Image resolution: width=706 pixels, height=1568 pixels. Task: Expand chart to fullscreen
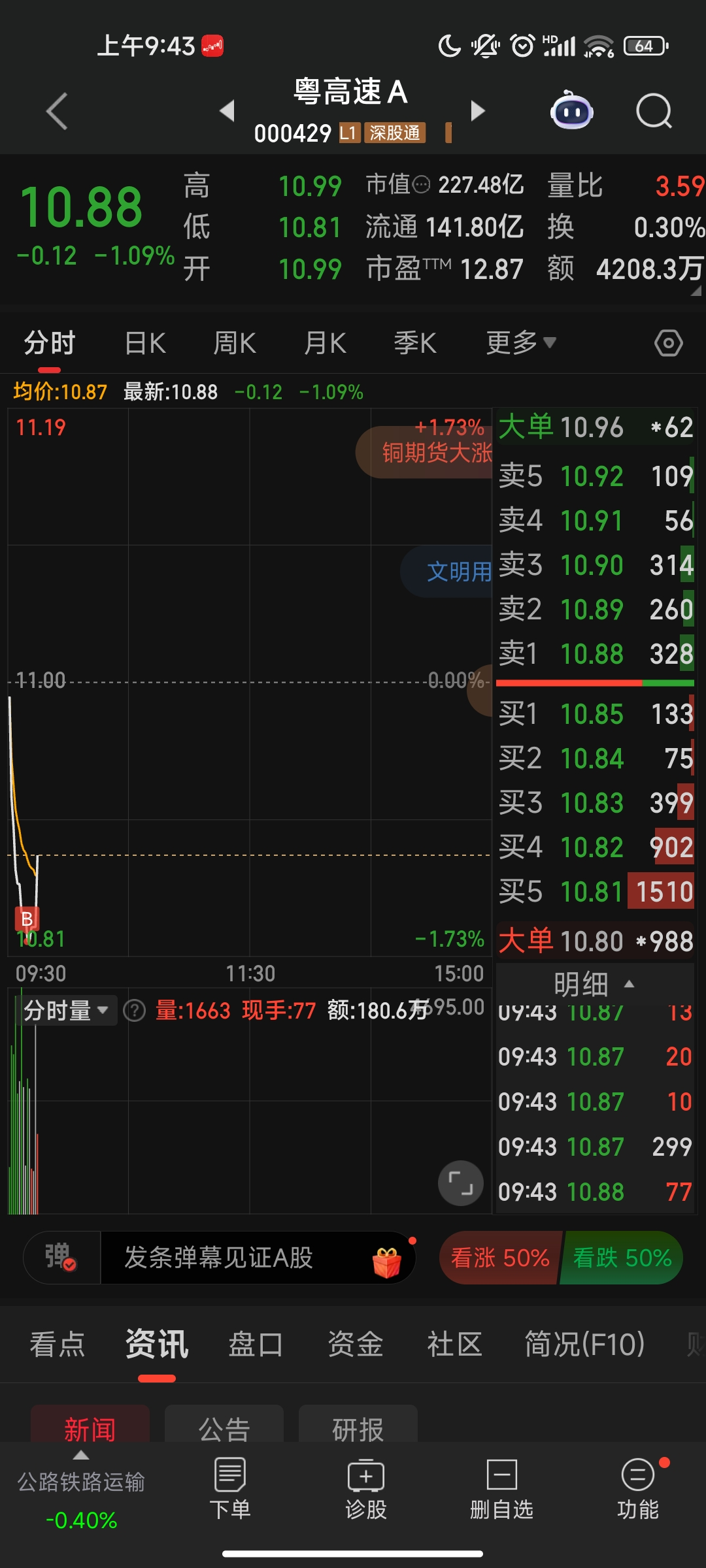461,1183
